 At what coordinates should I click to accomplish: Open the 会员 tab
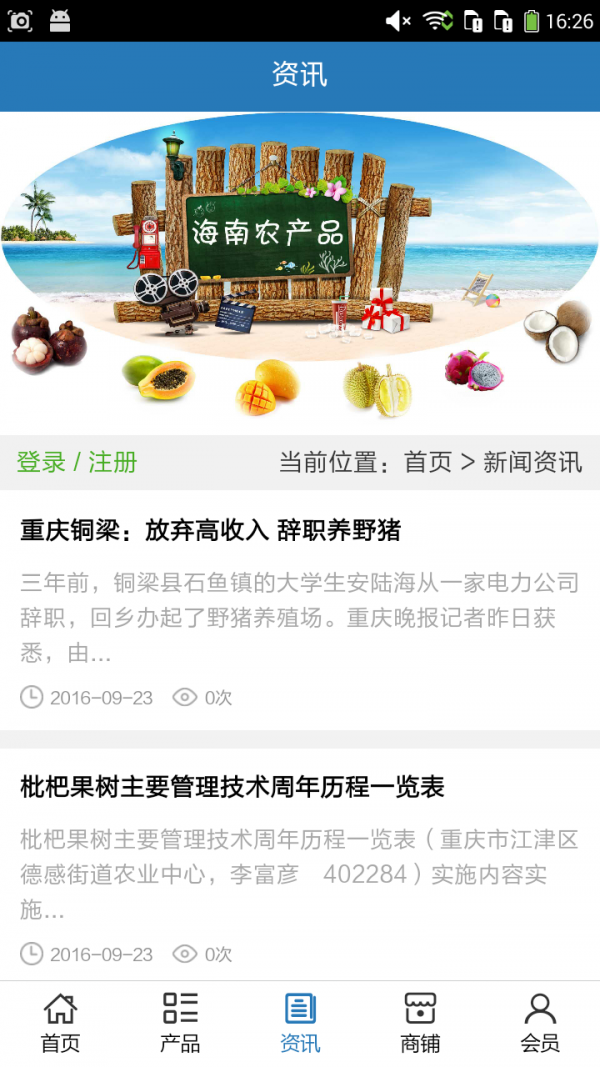(x=540, y=1023)
